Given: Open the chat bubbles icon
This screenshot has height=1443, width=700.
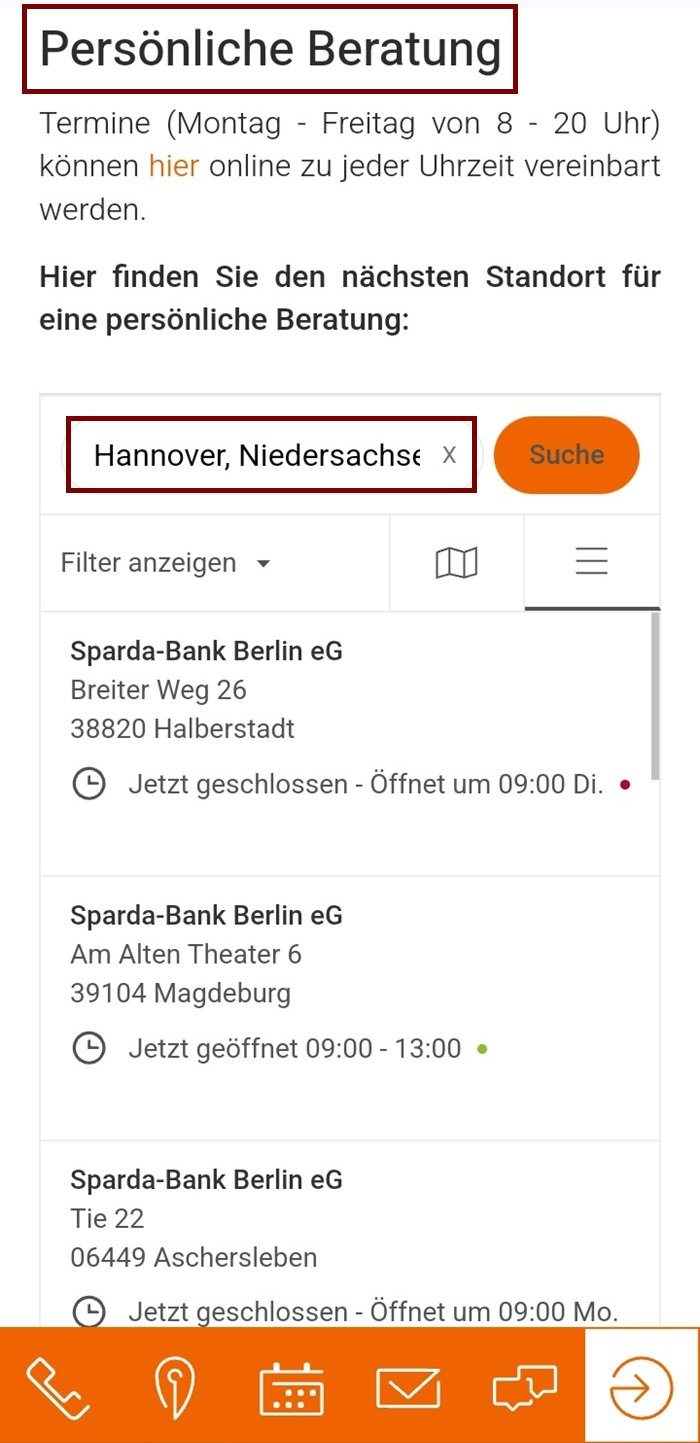Looking at the screenshot, I should coord(524,1387).
